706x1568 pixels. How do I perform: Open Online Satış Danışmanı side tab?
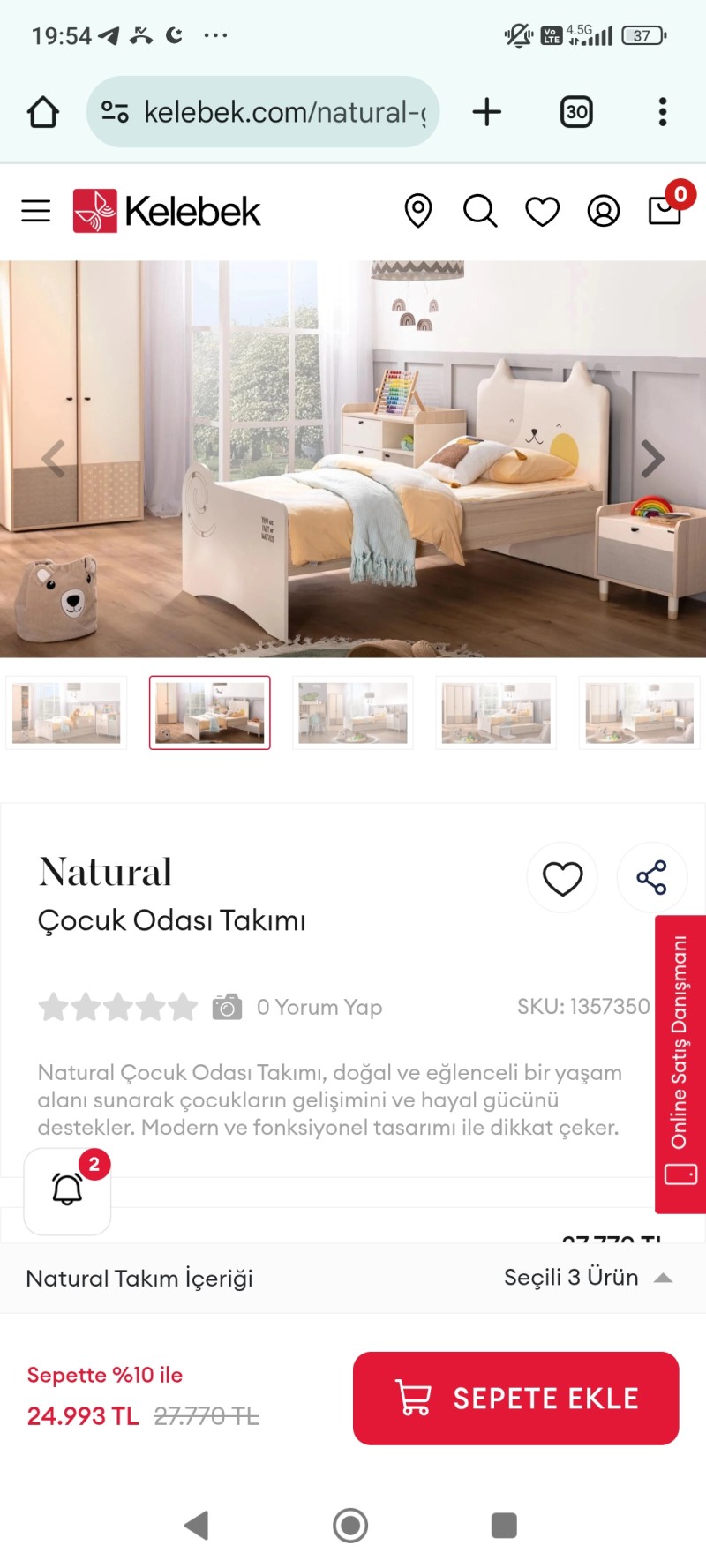(680, 1063)
